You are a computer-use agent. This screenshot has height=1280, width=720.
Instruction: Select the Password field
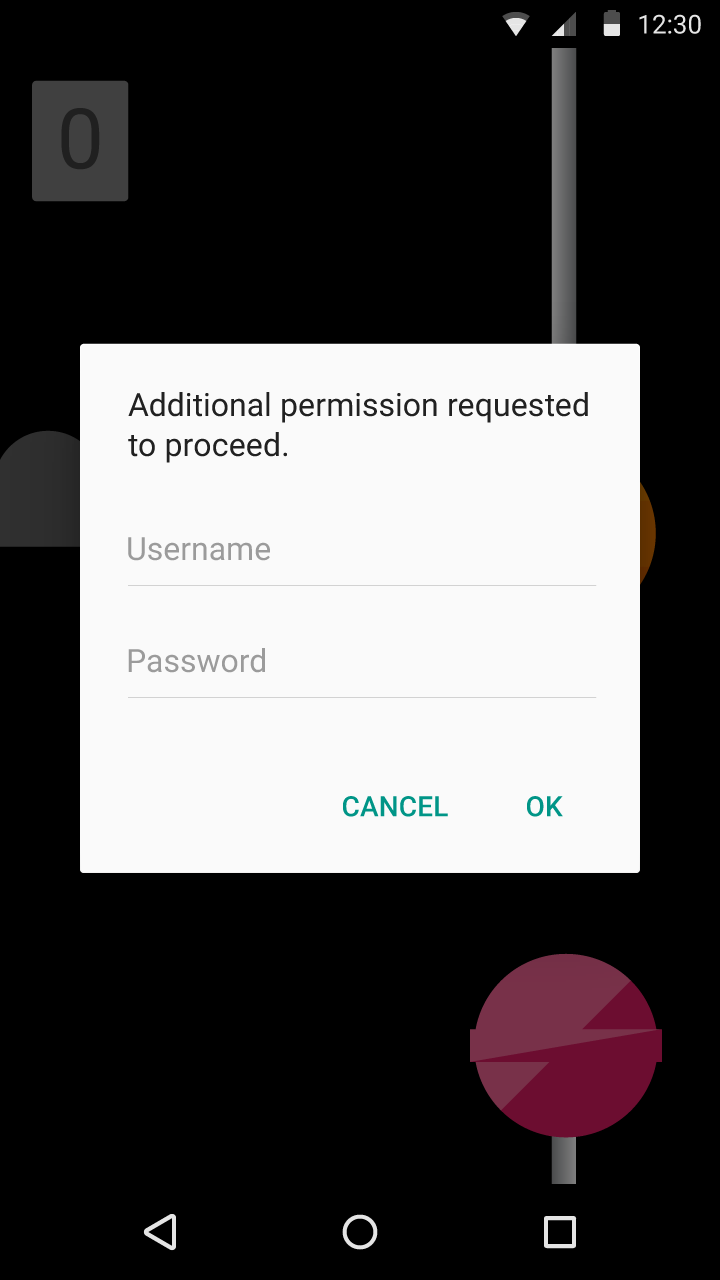pos(361,662)
